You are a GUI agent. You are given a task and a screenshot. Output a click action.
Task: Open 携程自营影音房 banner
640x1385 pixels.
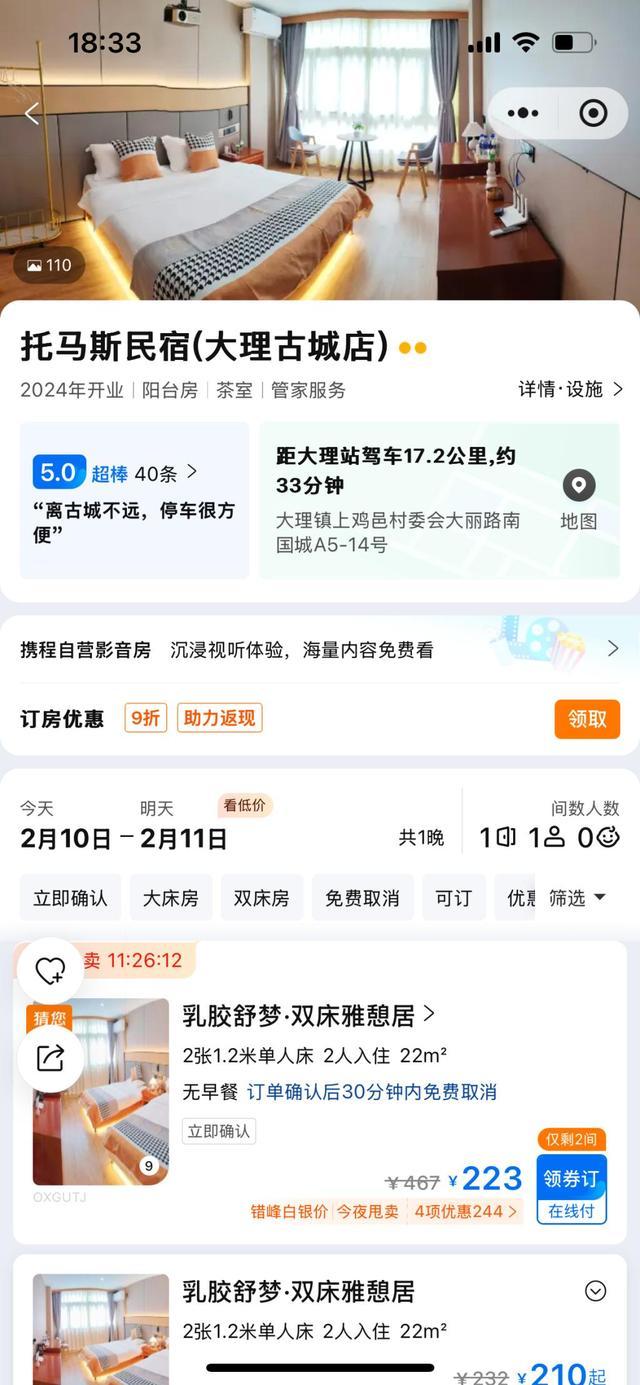coord(320,650)
